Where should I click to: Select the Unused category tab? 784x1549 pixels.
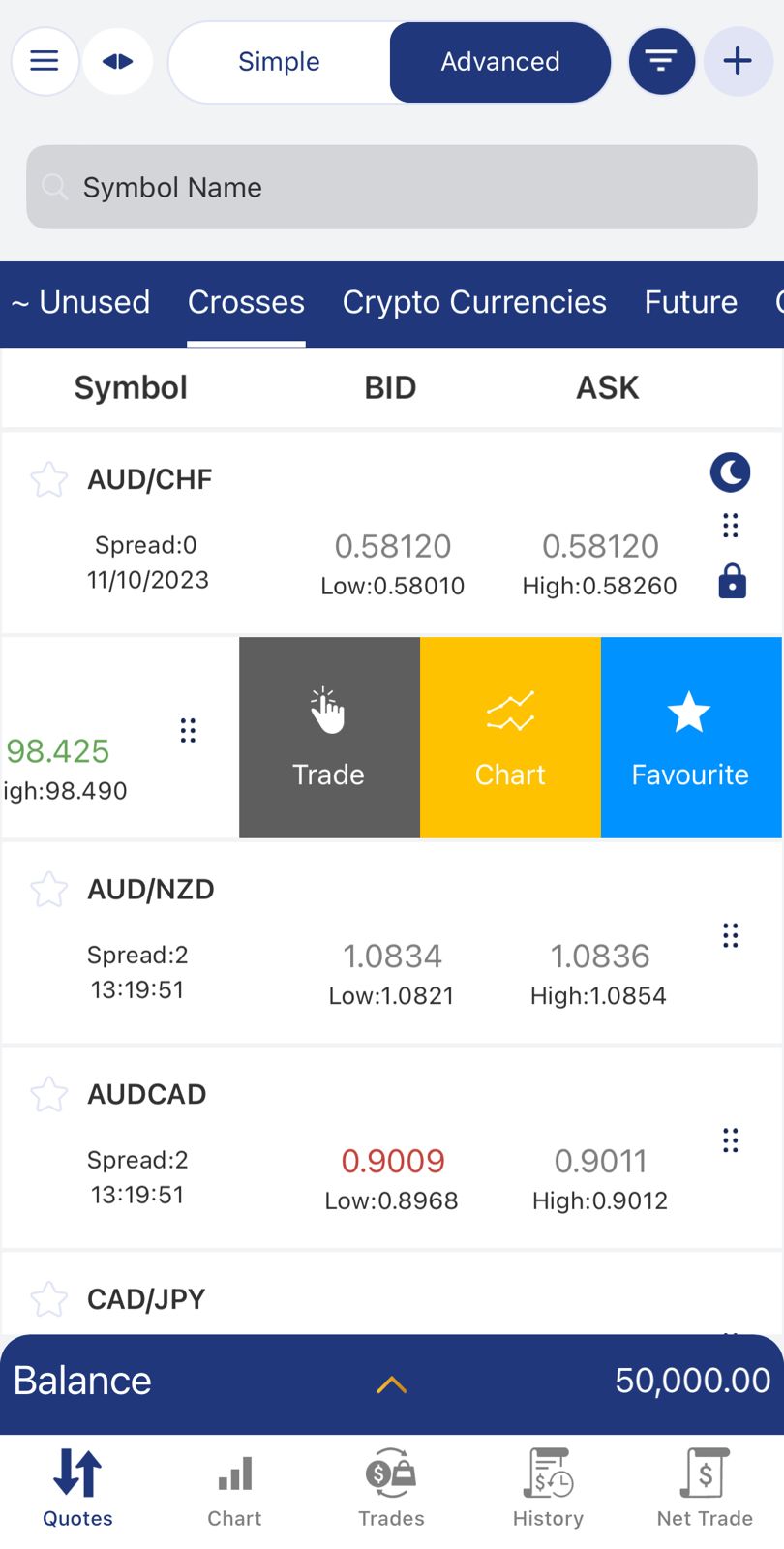pyautogui.click(x=81, y=302)
